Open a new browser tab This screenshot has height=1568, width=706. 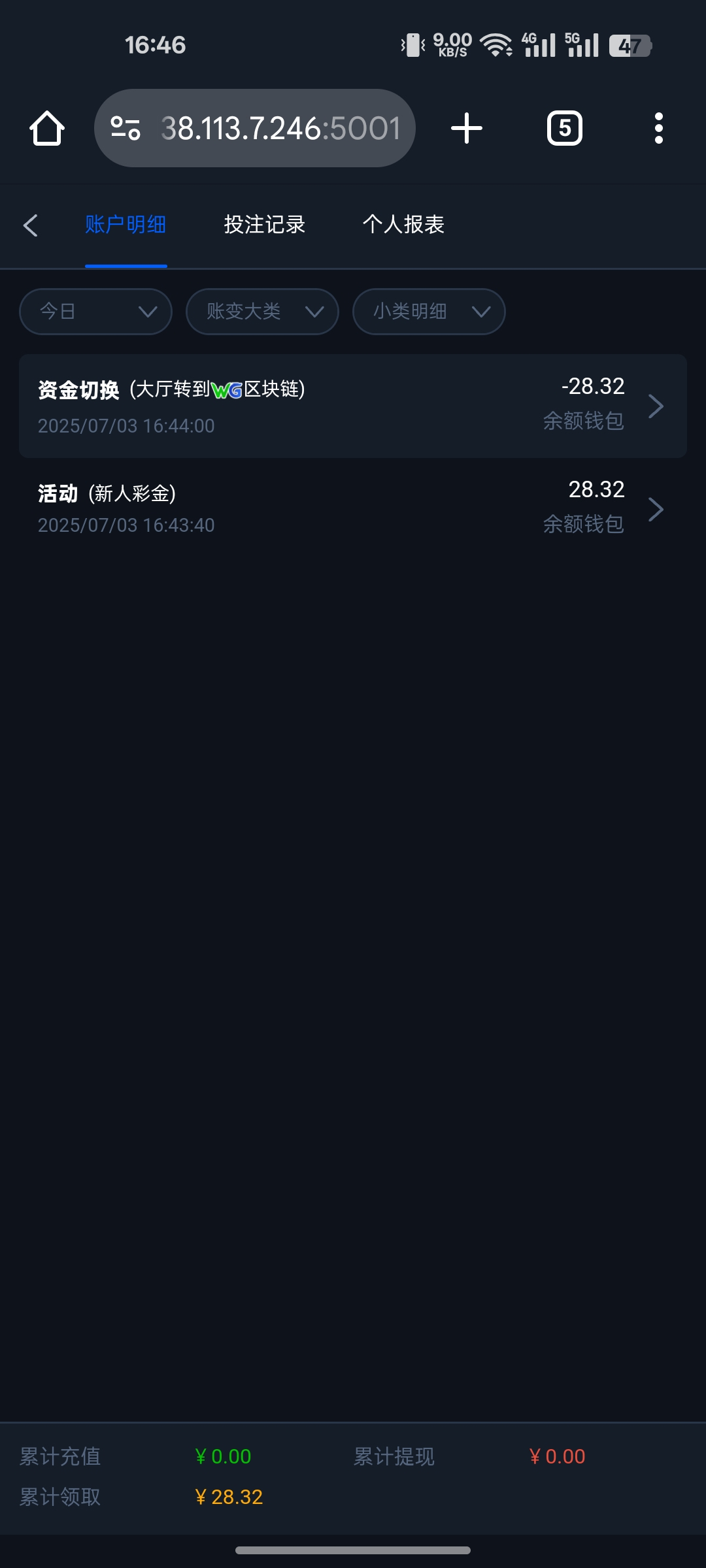tap(467, 128)
